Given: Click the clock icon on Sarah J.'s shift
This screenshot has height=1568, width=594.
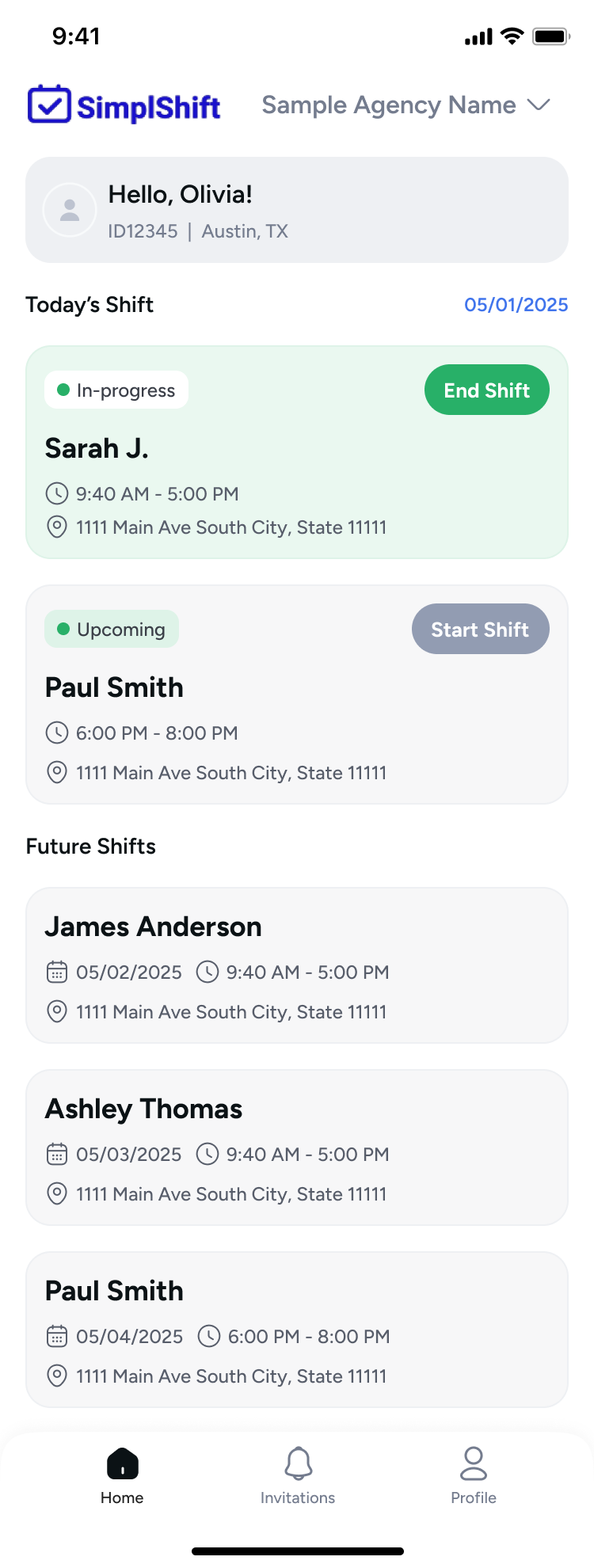Looking at the screenshot, I should [x=56, y=493].
